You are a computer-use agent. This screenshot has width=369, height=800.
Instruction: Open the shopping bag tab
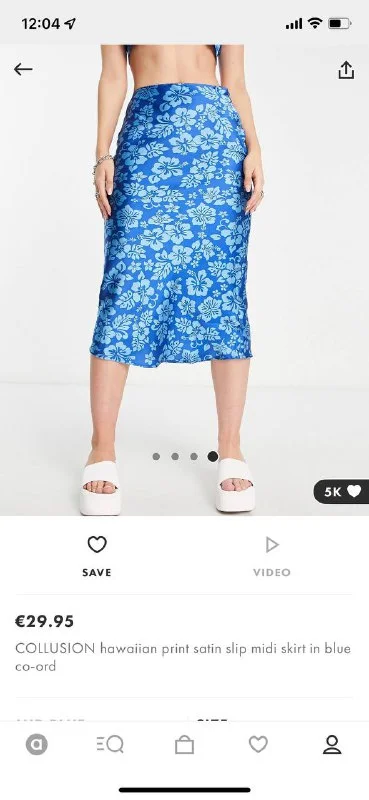[184, 745]
